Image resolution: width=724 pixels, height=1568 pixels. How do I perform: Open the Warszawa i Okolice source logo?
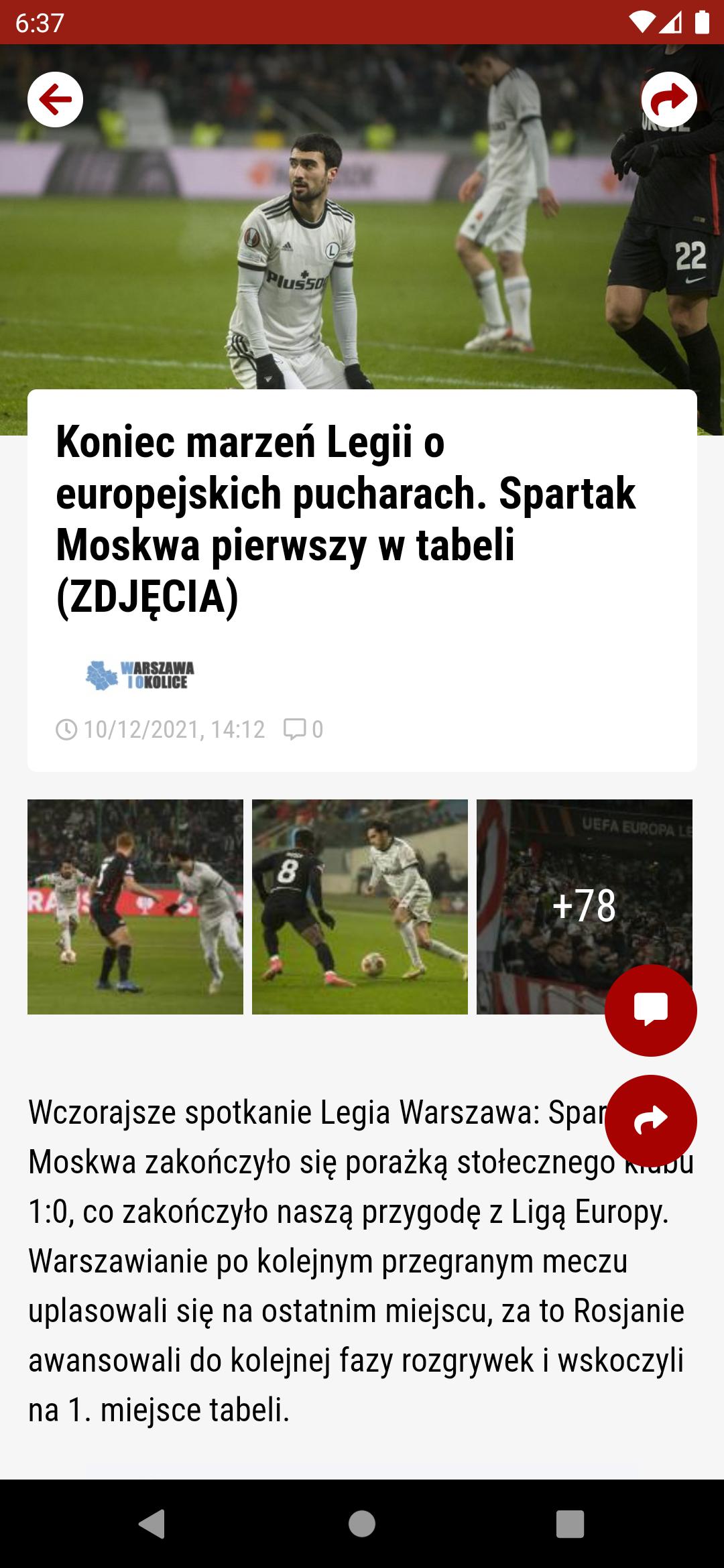pos(139,675)
